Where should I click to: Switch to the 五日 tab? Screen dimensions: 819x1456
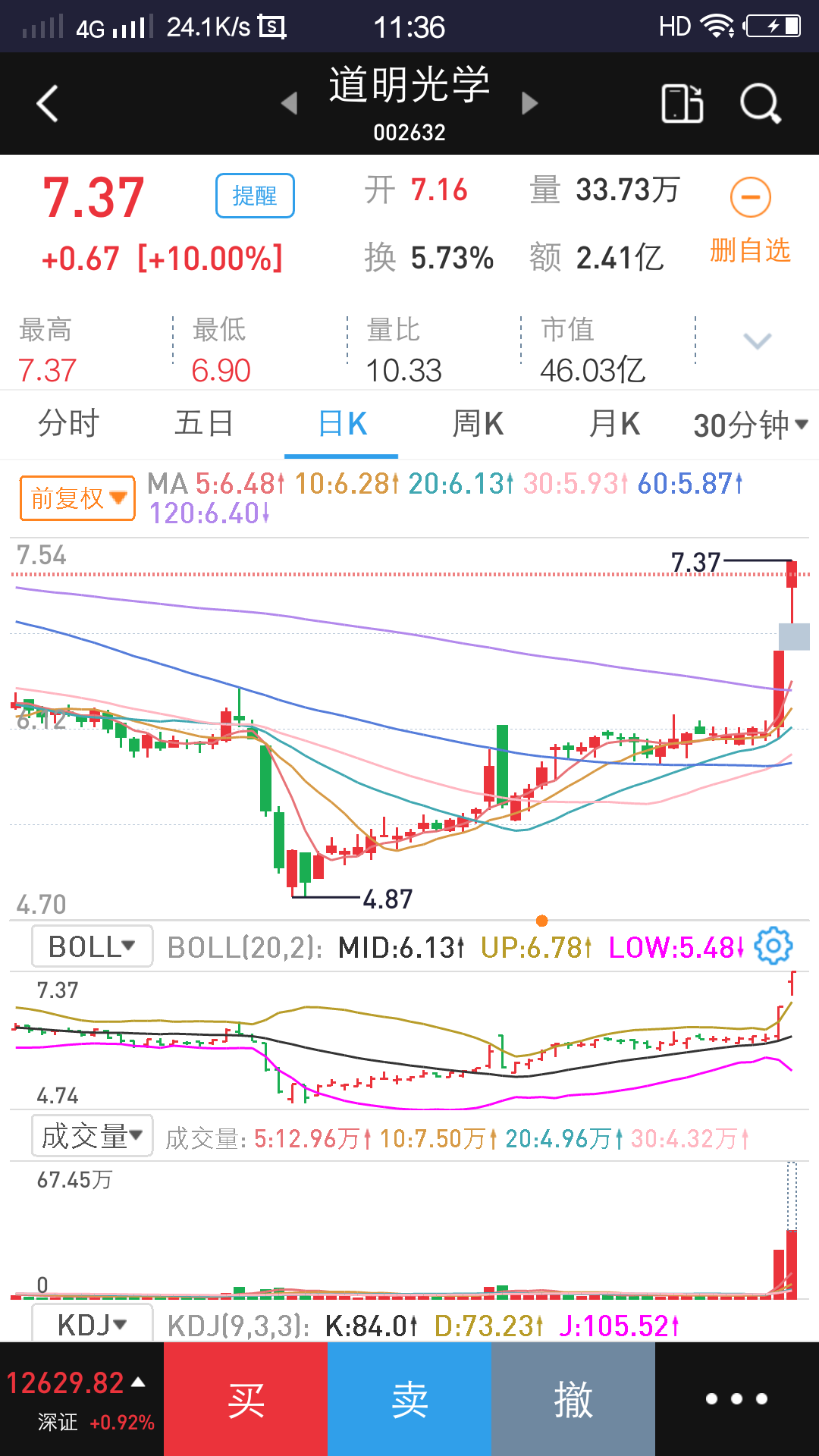[x=204, y=423]
